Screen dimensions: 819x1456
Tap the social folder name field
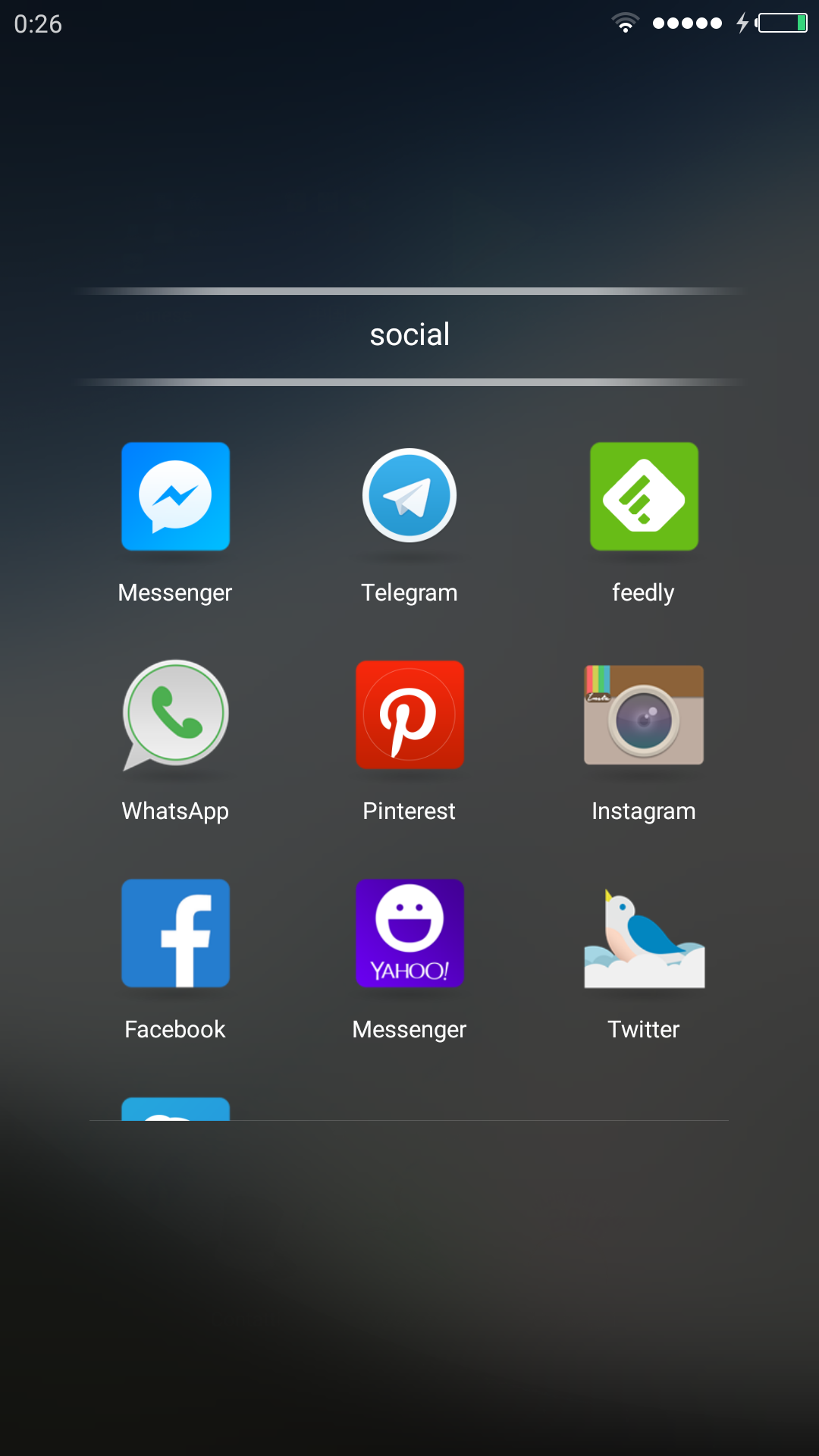[409, 335]
